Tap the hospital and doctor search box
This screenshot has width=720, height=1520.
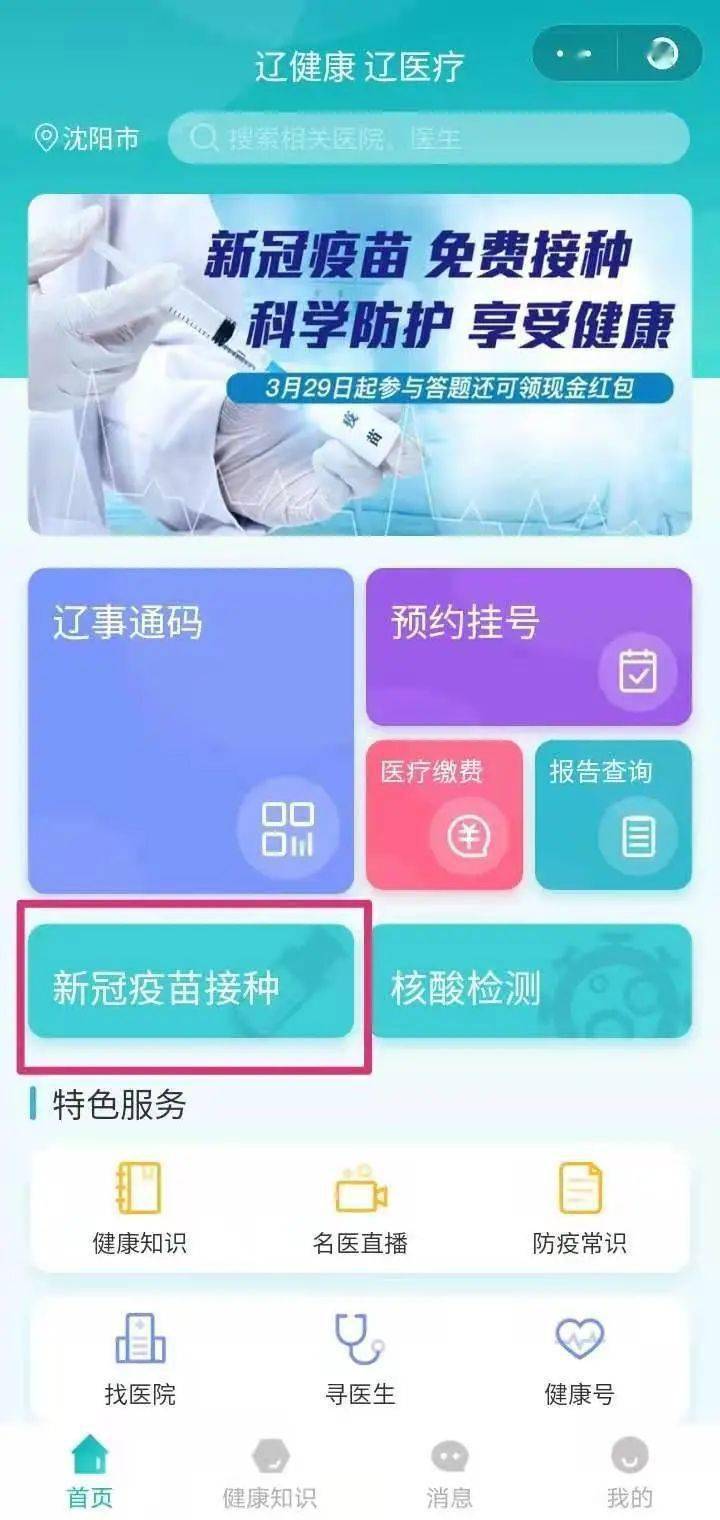pos(428,138)
